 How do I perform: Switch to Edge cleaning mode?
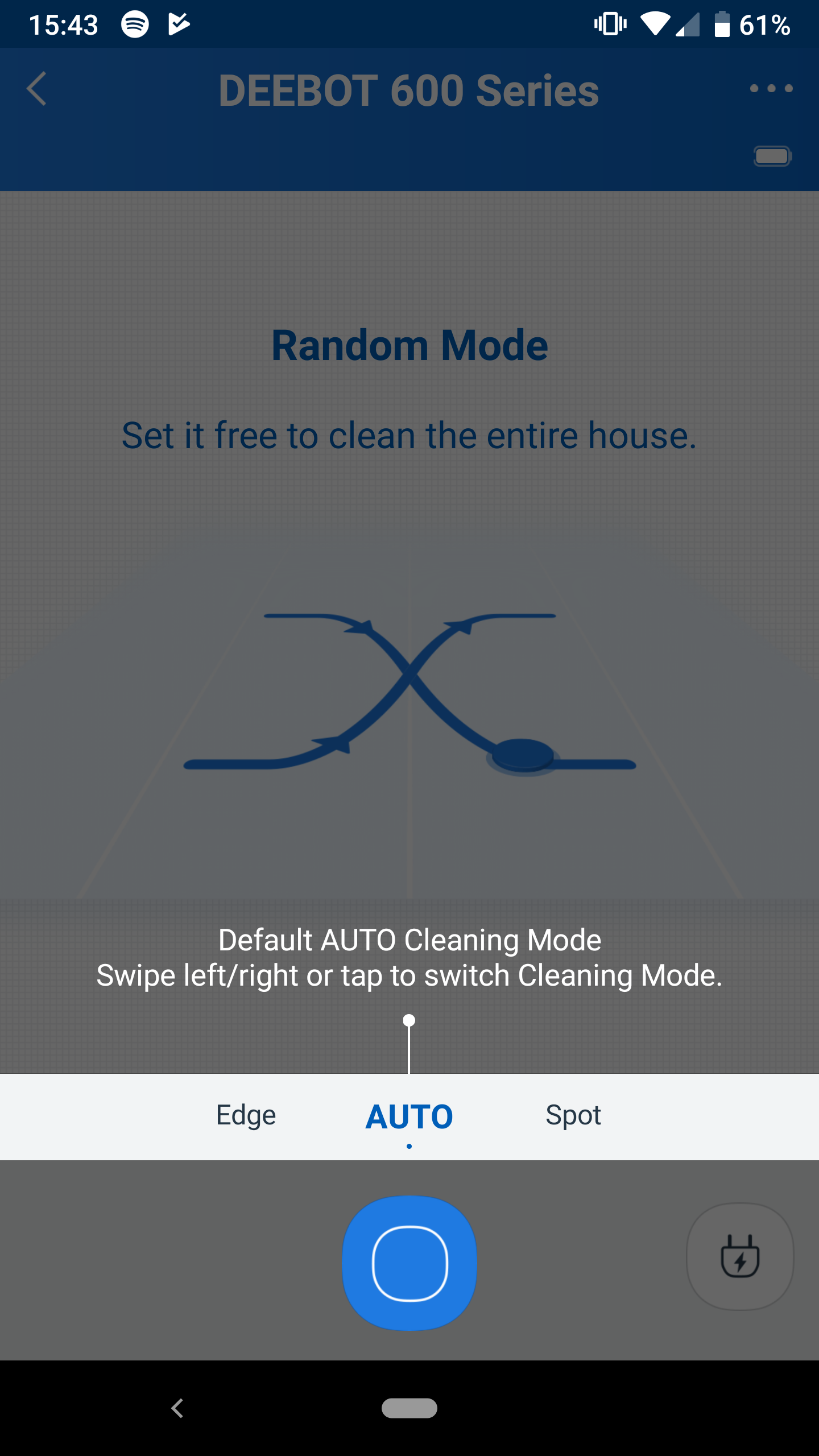point(246,1116)
